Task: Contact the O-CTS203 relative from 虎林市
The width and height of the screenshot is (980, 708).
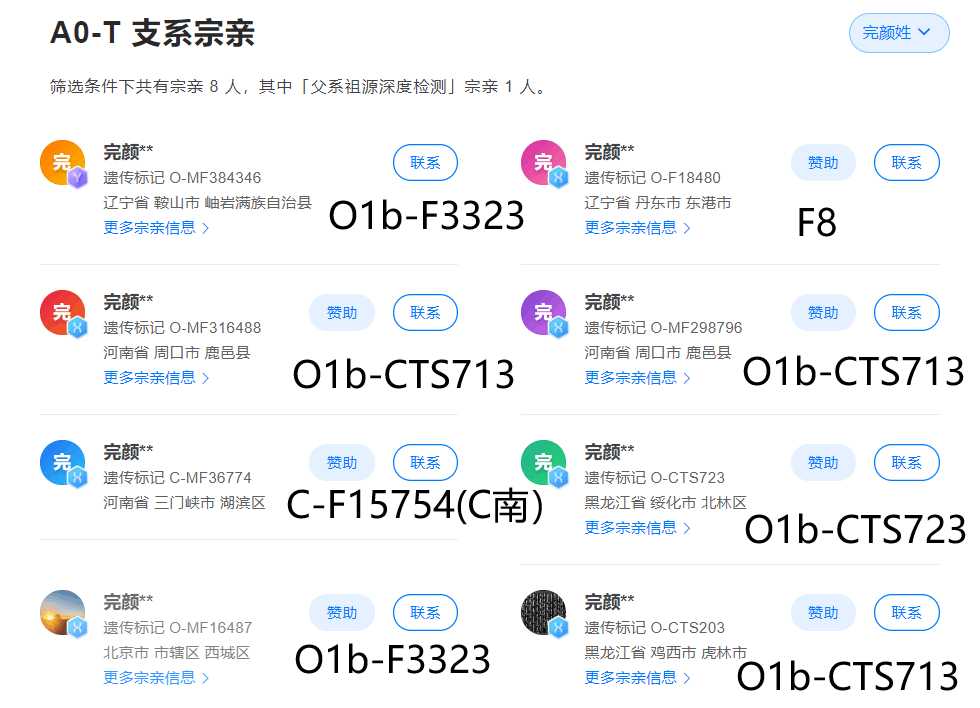Action: point(906,613)
